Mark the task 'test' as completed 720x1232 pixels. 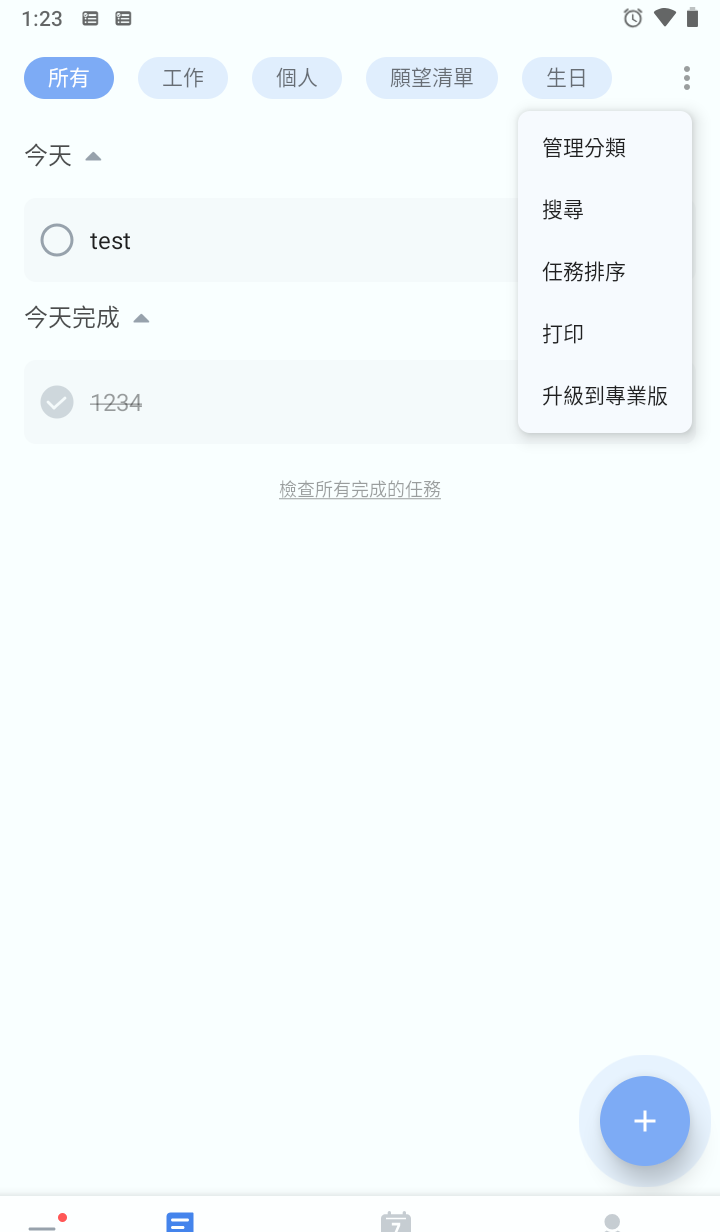57,240
